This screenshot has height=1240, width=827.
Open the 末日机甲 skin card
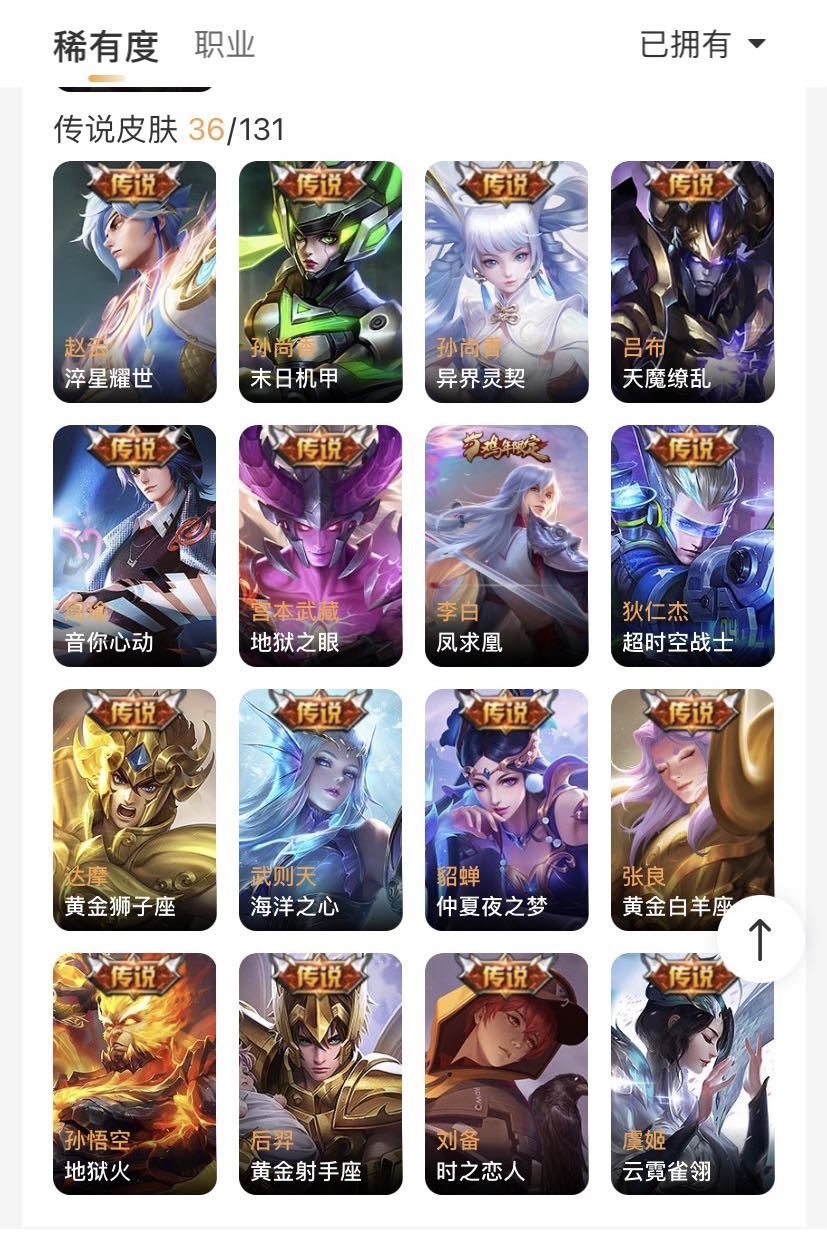click(320, 282)
